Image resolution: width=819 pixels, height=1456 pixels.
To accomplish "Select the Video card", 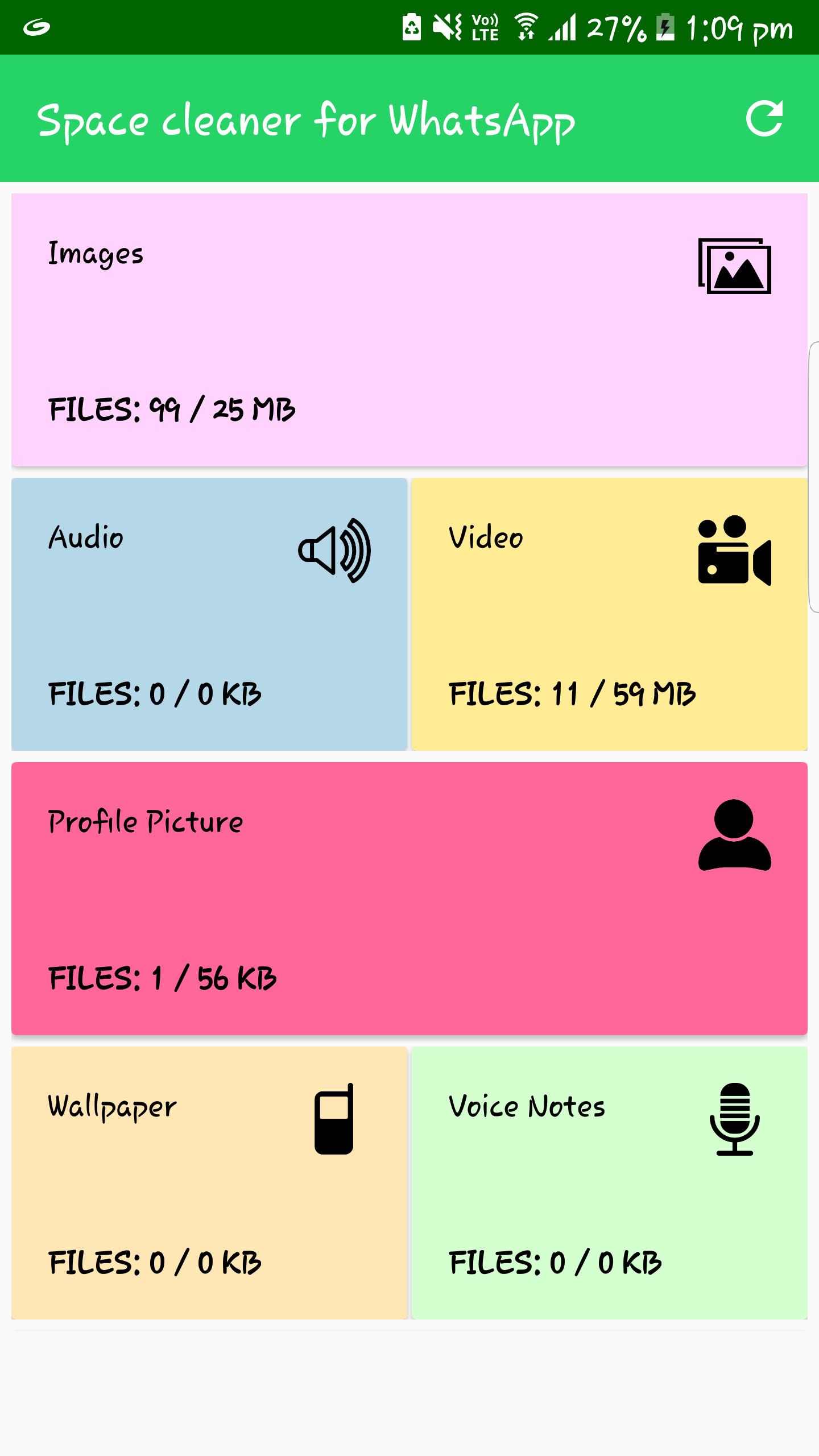I will click(x=609, y=614).
